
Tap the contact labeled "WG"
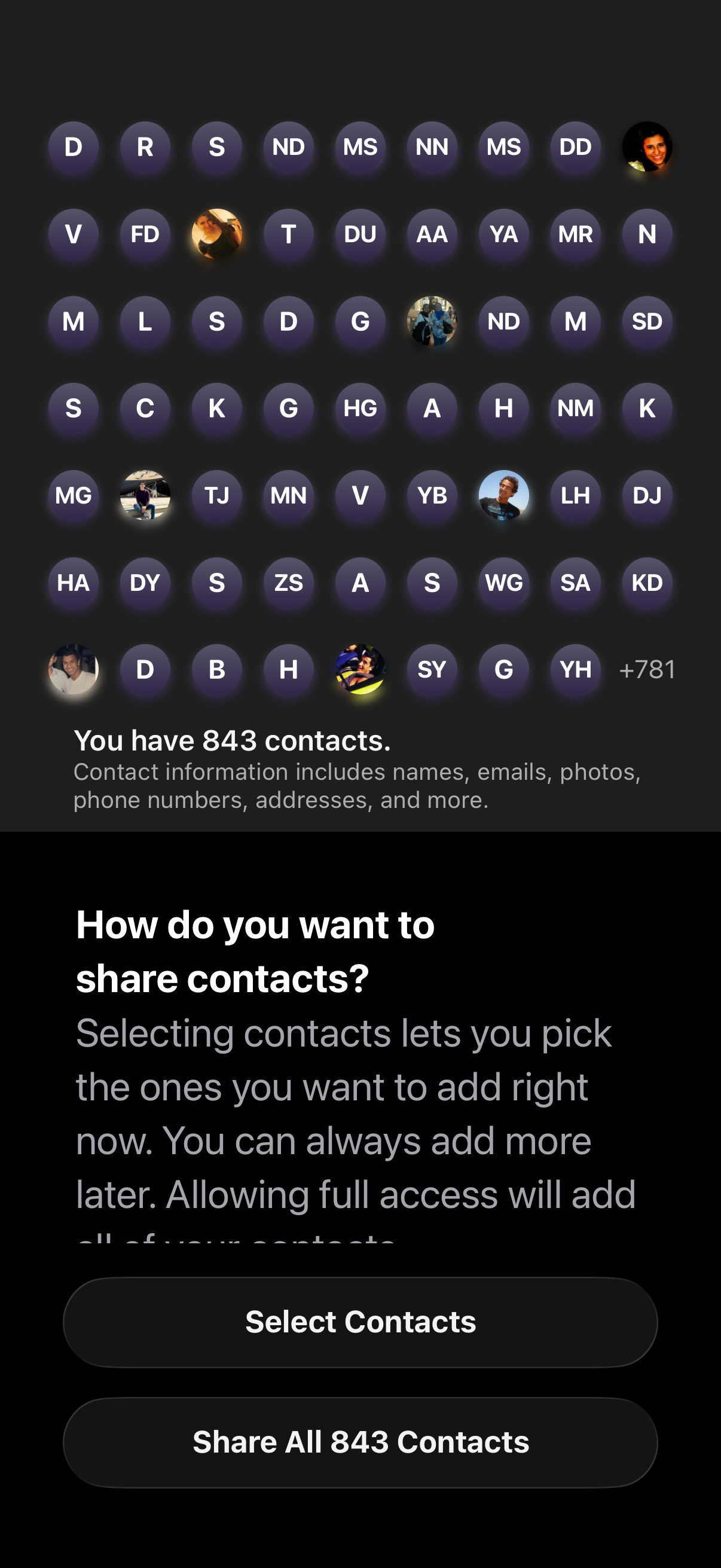[x=505, y=583]
